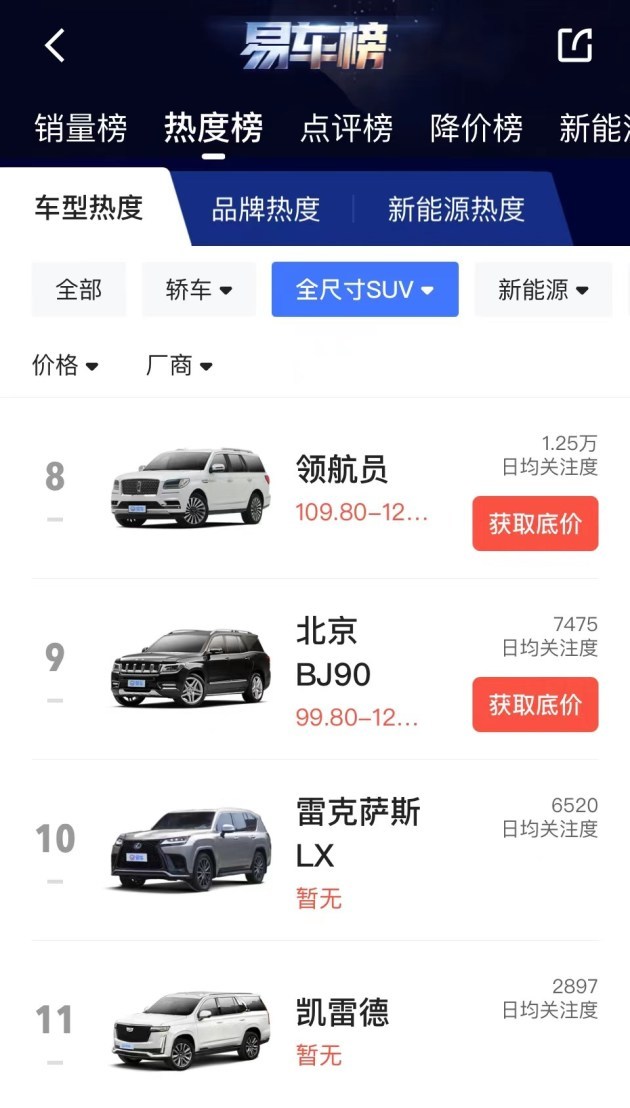Get lowest price for 北京BJ90
Image resolution: width=630 pixels, height=1108 pixels.
(x=535, y=705)
